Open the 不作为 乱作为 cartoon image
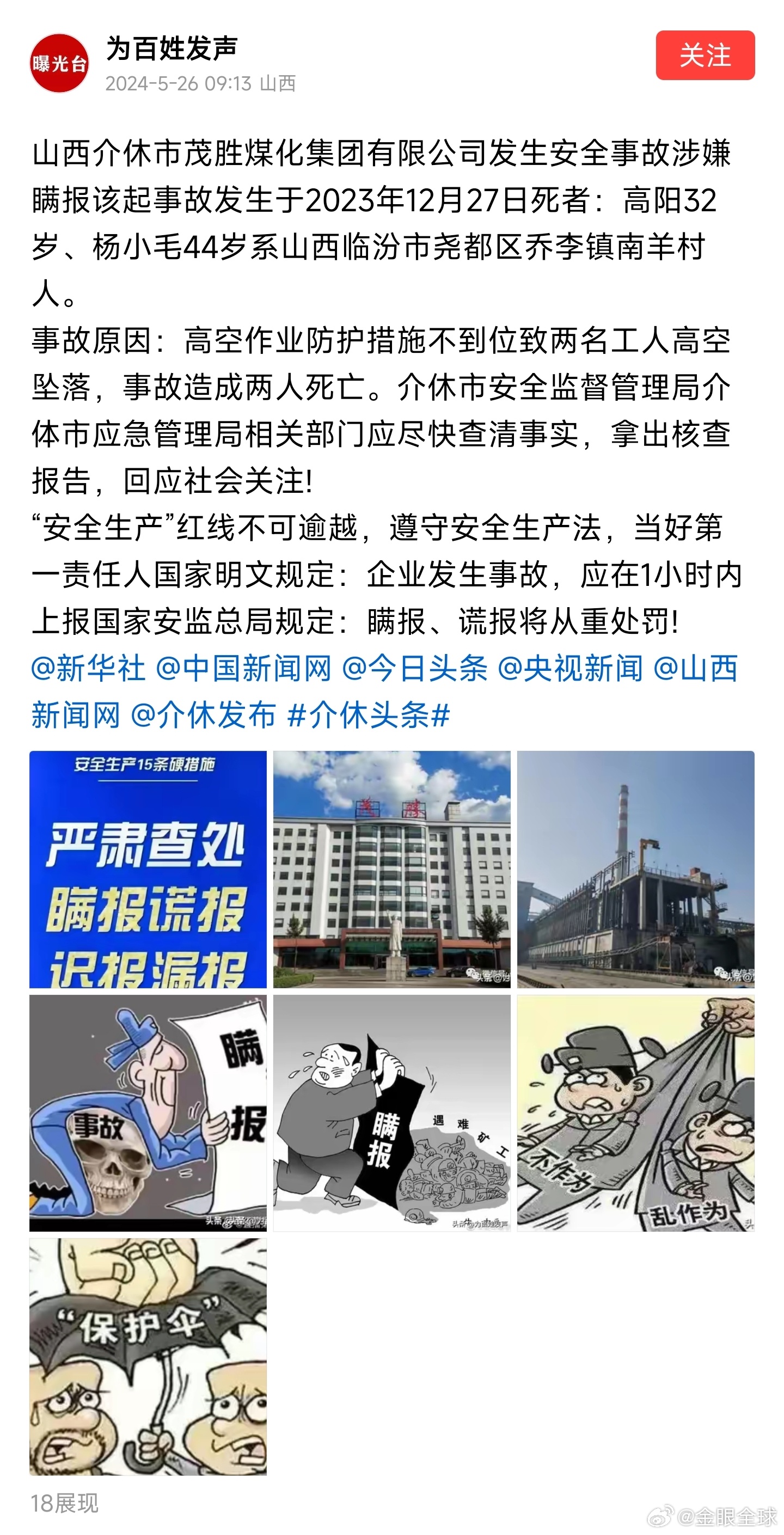This screenshot has height=1535, width=784. [x=635, y=1112]
